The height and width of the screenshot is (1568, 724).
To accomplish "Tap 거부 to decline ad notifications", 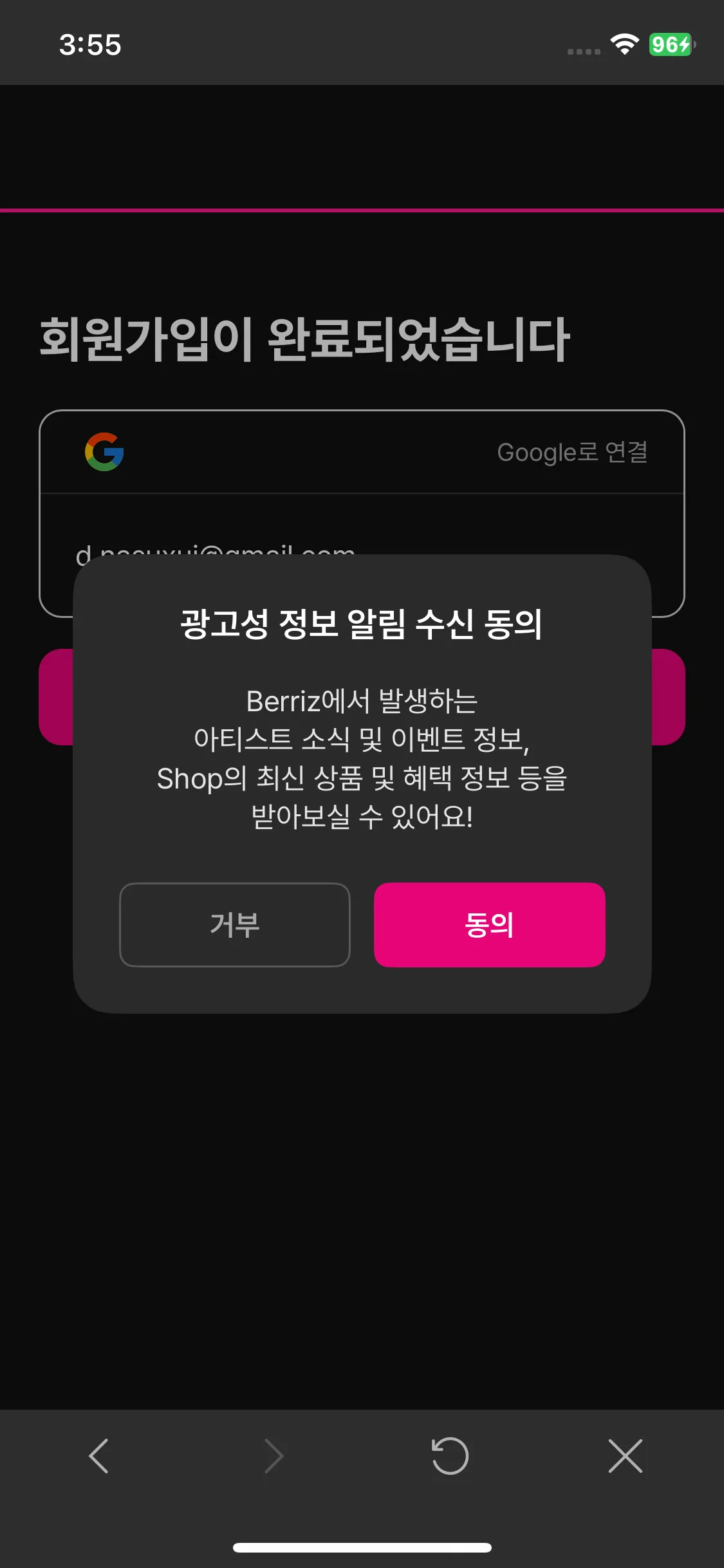I will pyautogui.click(x=234, y=925).
